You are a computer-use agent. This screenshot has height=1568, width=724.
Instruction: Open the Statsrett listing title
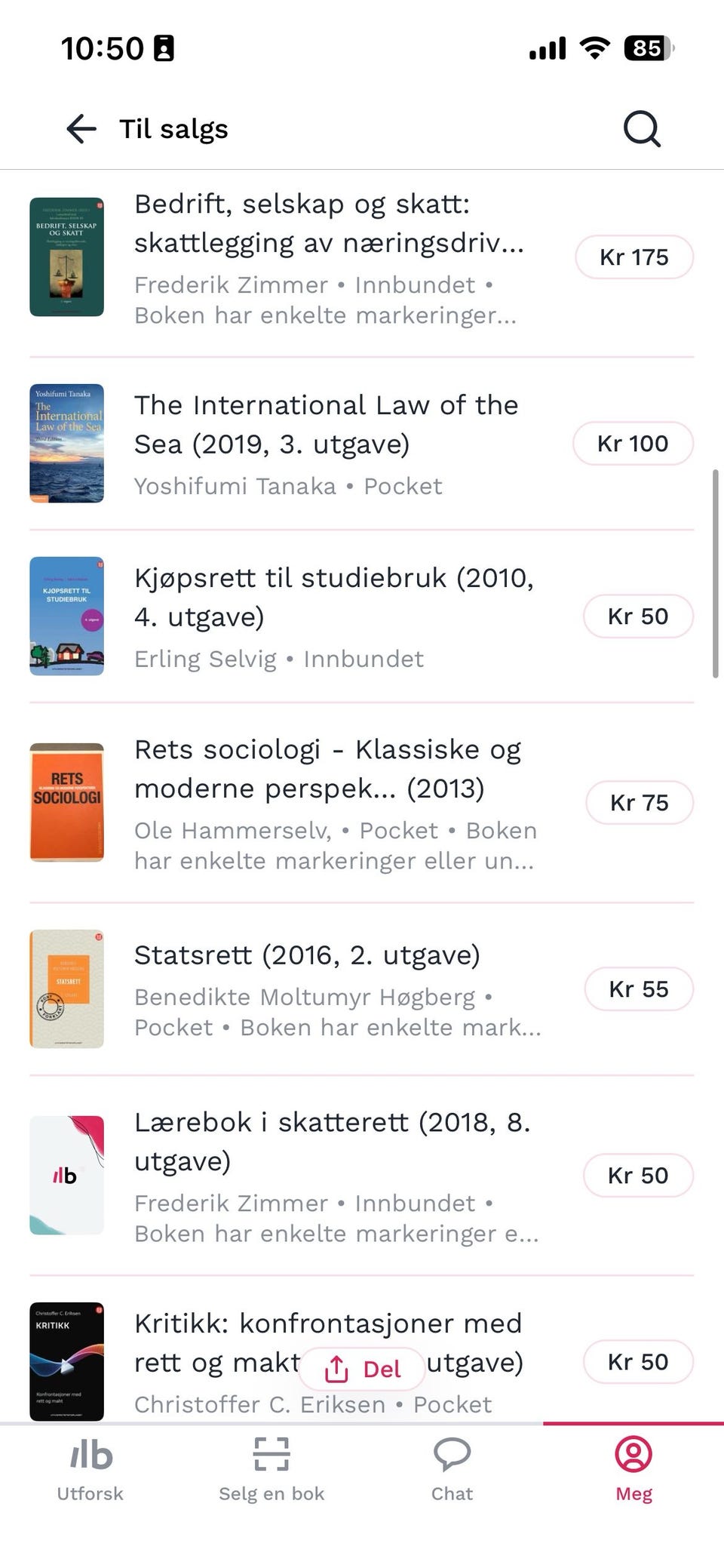pyautogui.click(x=308, y=955)
